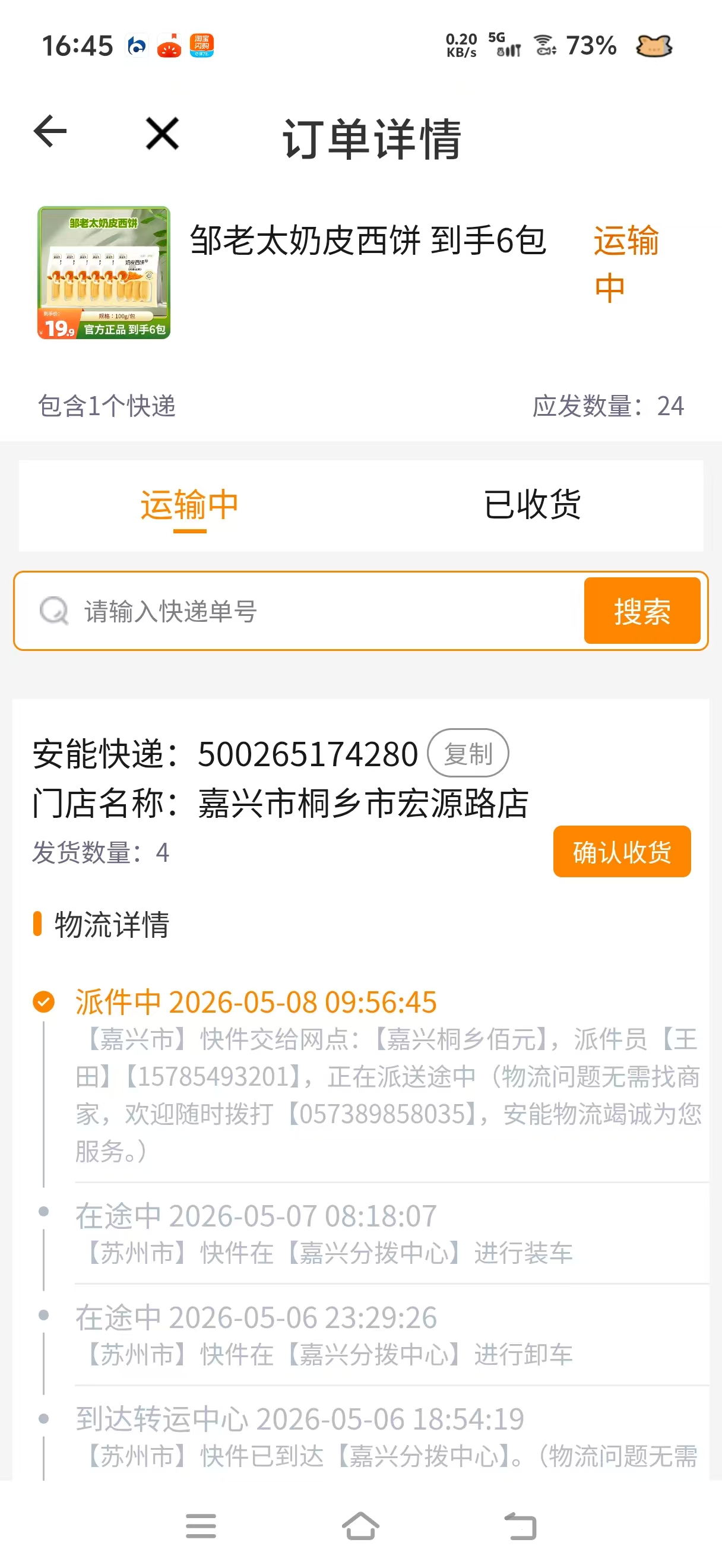Viewport: 722px width, 1568px height.
Task: Open recent apps from navigation bar
Action: (x=201, y=1526)
